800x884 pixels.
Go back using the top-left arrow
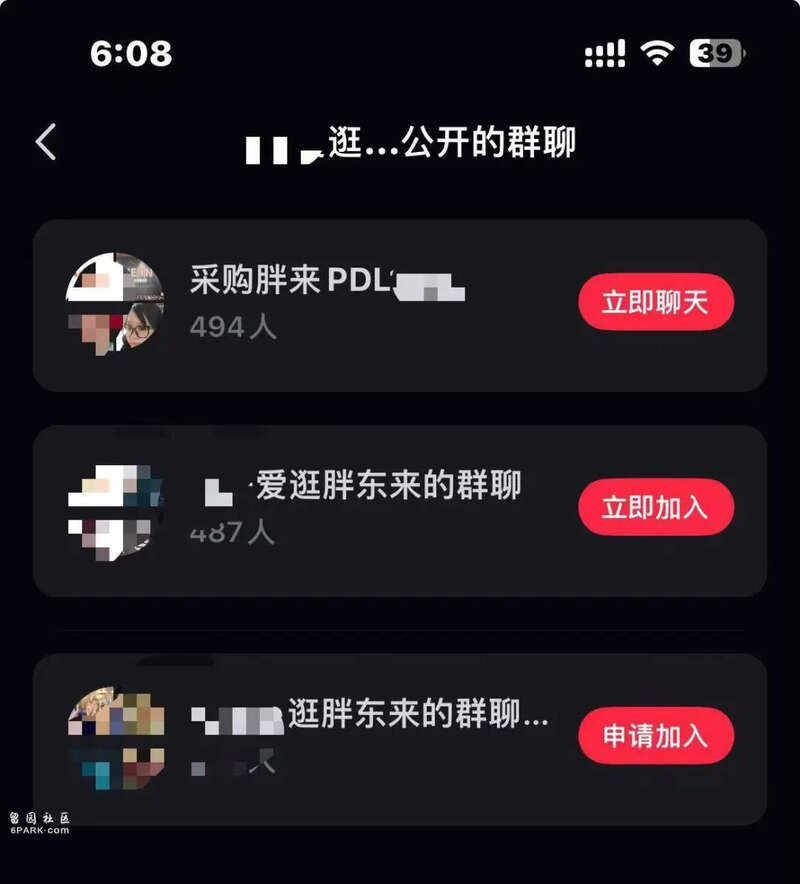point(46,142)
